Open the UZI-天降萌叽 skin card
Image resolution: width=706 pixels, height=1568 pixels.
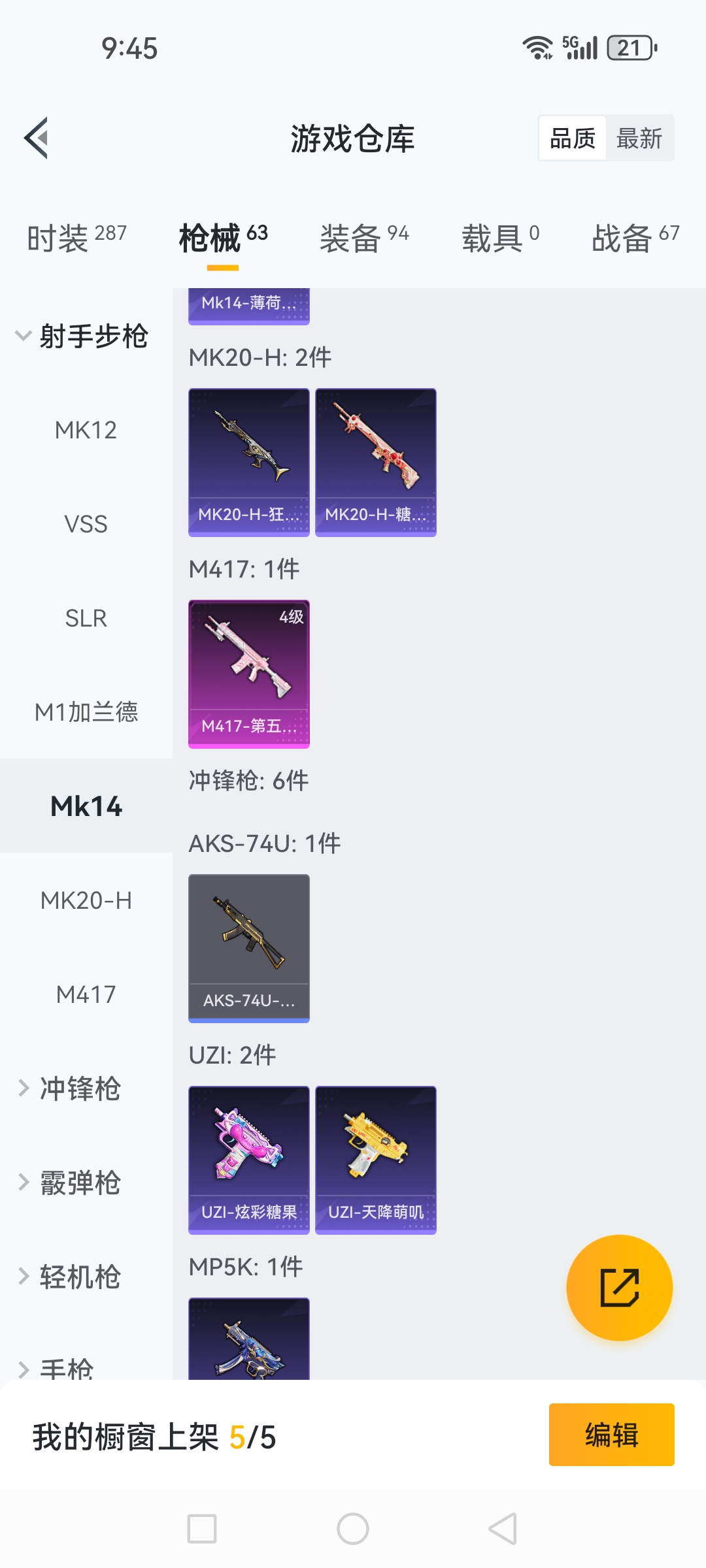pyautogui.click(x=375, y=1160)
